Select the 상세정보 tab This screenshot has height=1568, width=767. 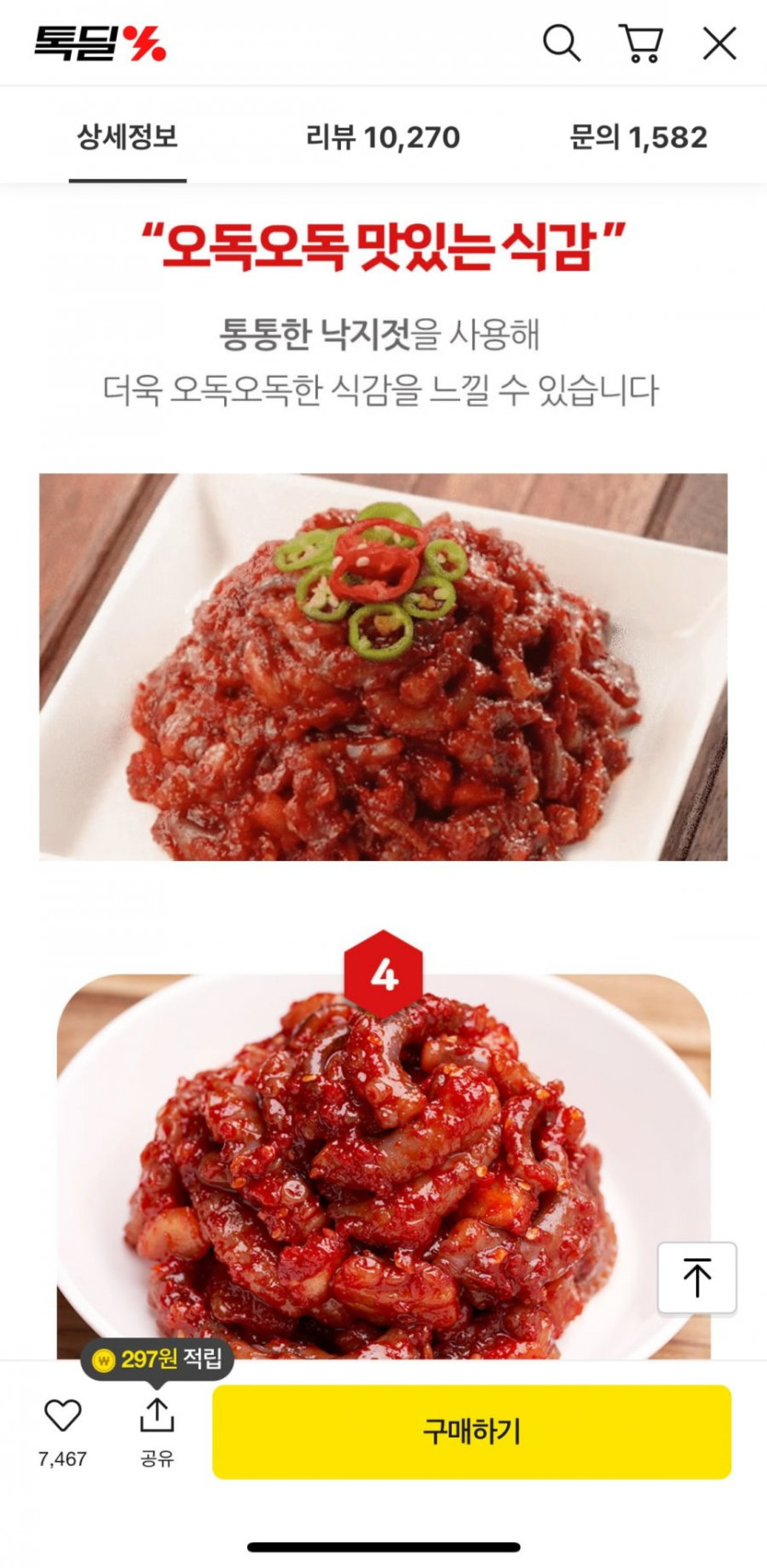click(x=128, y=138)
